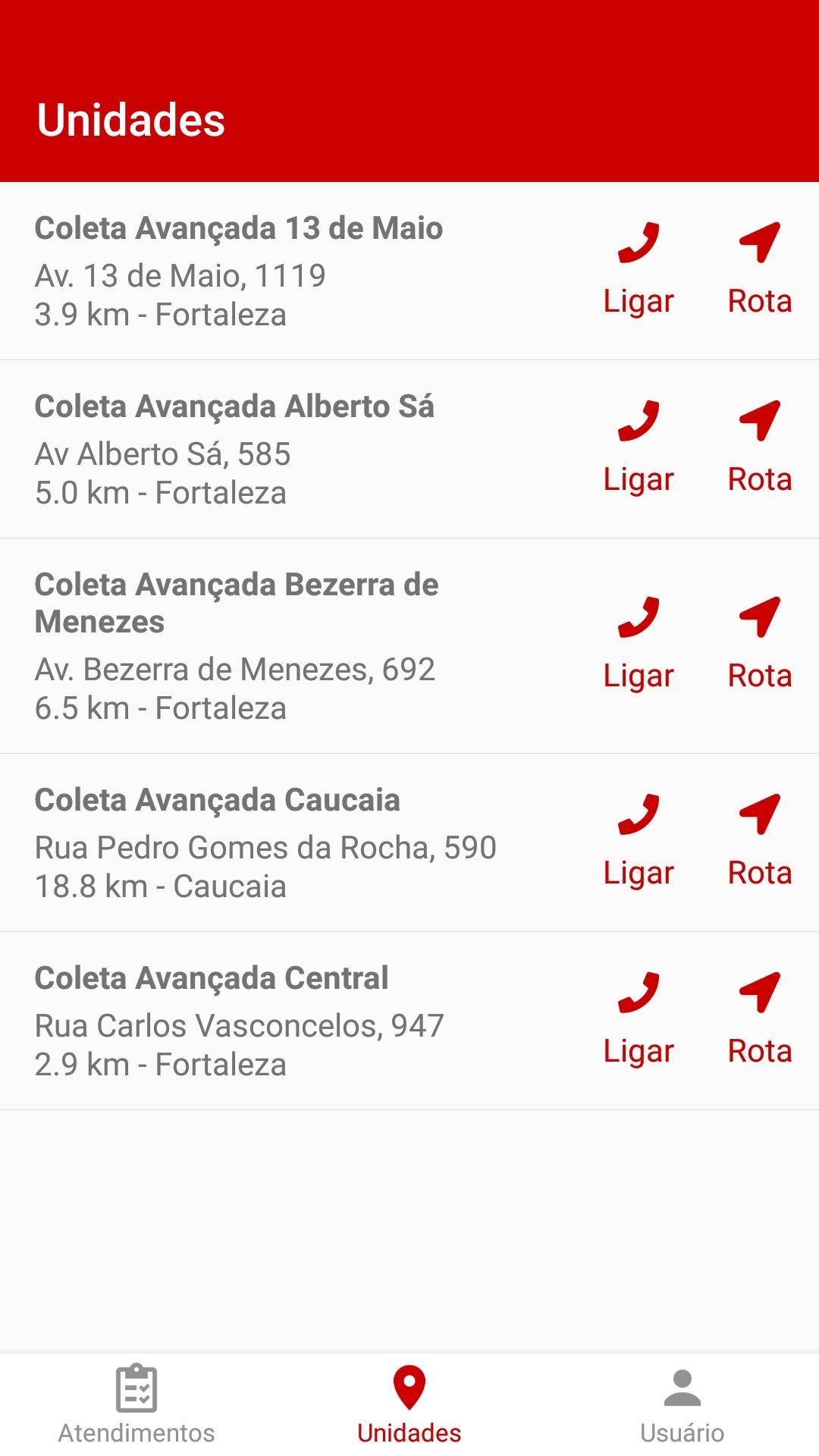Call the Coleta Avançada Central unit
Viewport: 819px width, 1456px height.
(639, 1020)
